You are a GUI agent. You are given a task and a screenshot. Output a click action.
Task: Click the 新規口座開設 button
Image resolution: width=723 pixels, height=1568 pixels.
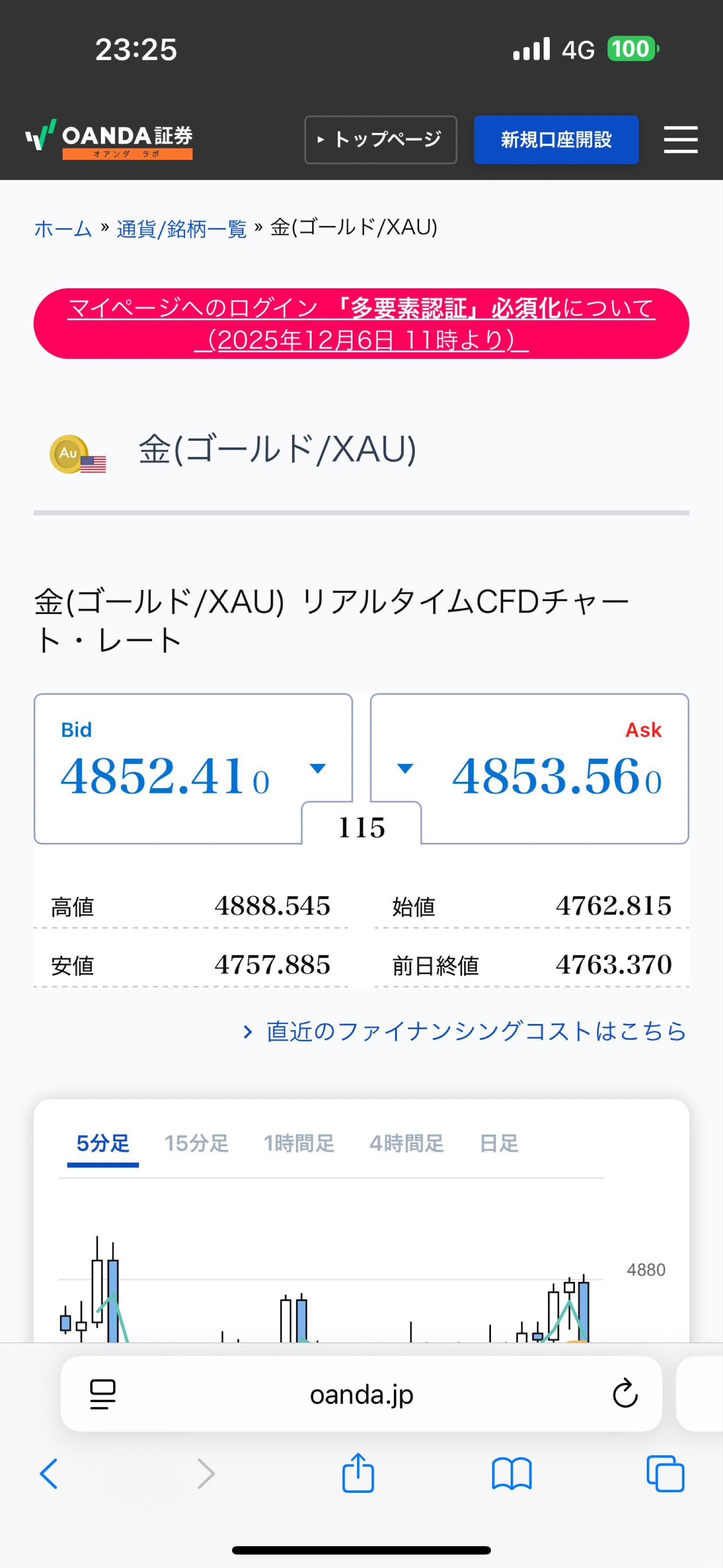pyautogui.click(x=556, y=139)
